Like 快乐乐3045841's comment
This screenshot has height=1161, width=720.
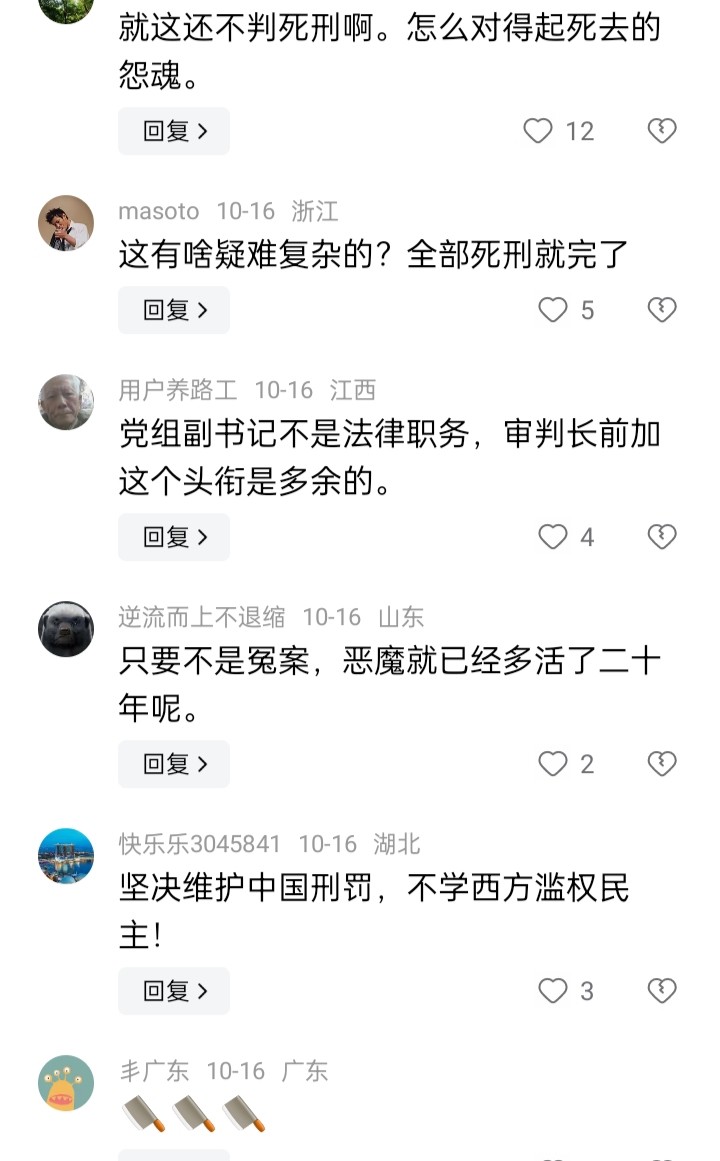[x=553, y=991]
